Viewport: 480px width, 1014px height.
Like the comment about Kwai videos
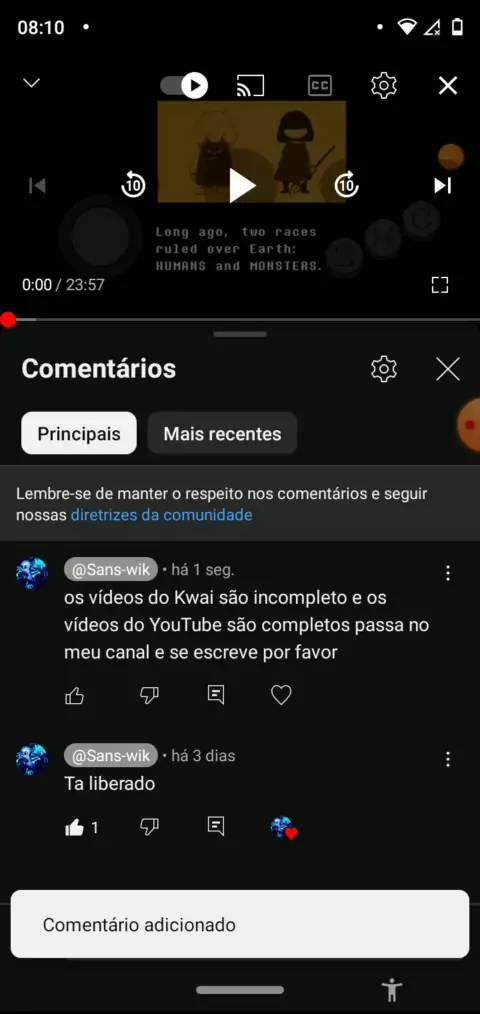coord(74,696)
